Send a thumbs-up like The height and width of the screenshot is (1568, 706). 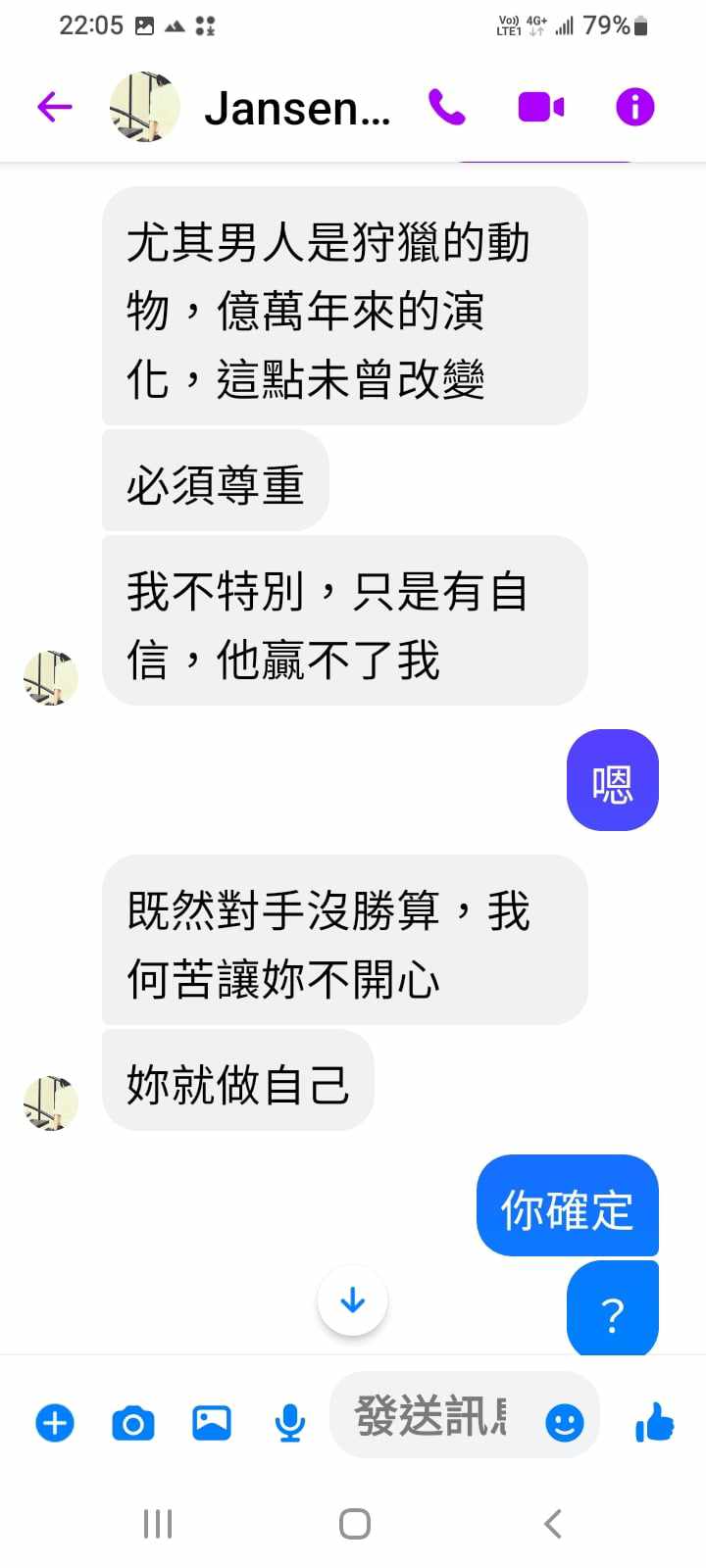click(655, 1422)
